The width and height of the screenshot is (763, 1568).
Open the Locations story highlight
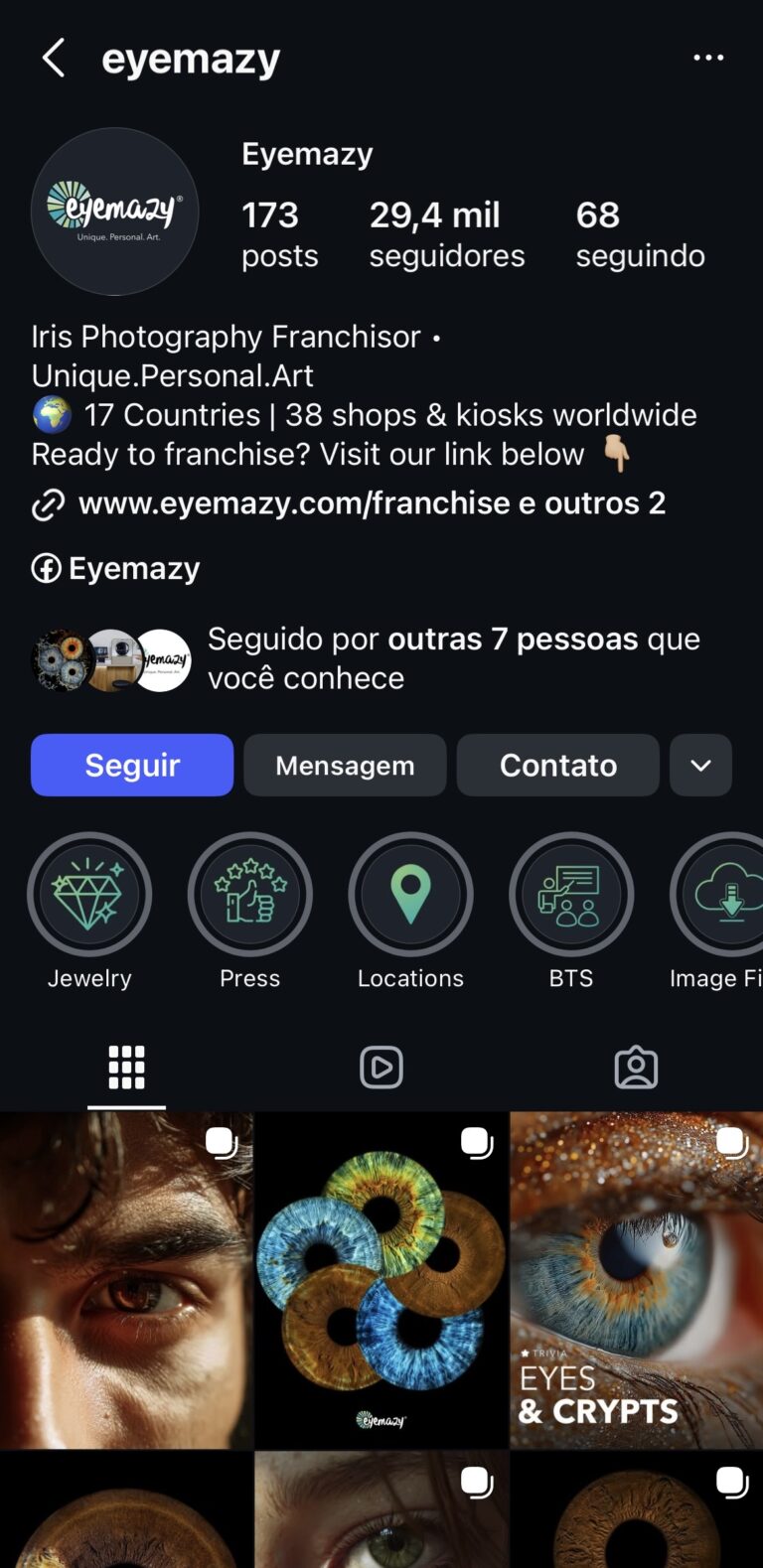[410, 894]
